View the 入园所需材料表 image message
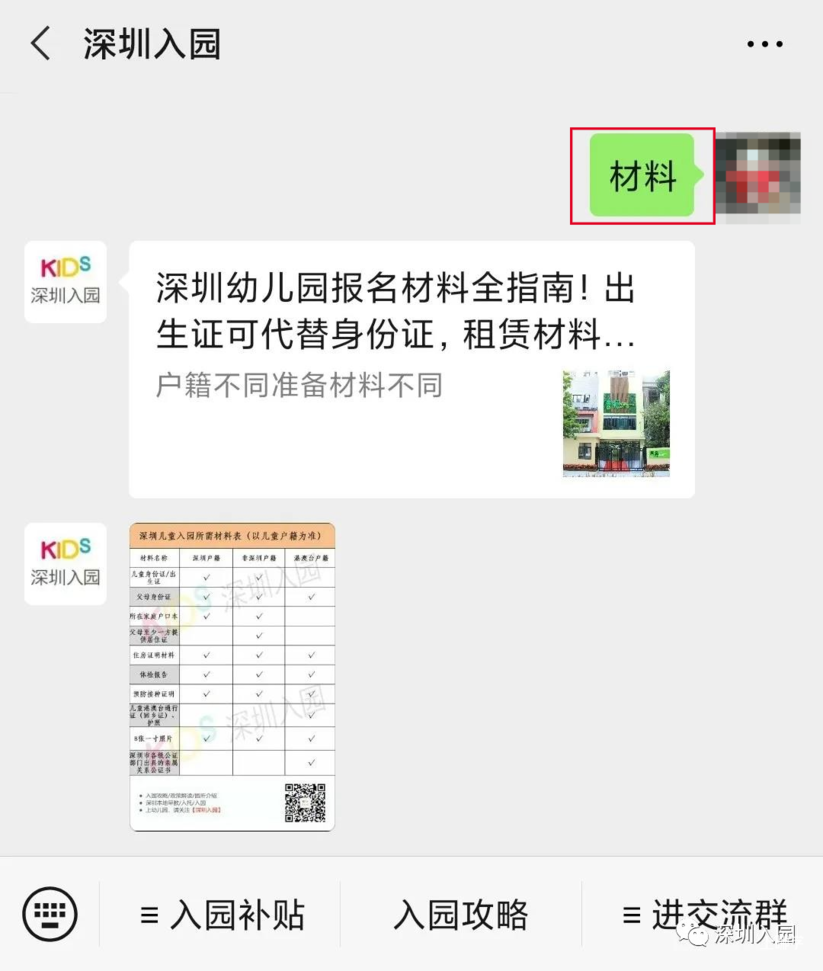 tap(232, 676)
